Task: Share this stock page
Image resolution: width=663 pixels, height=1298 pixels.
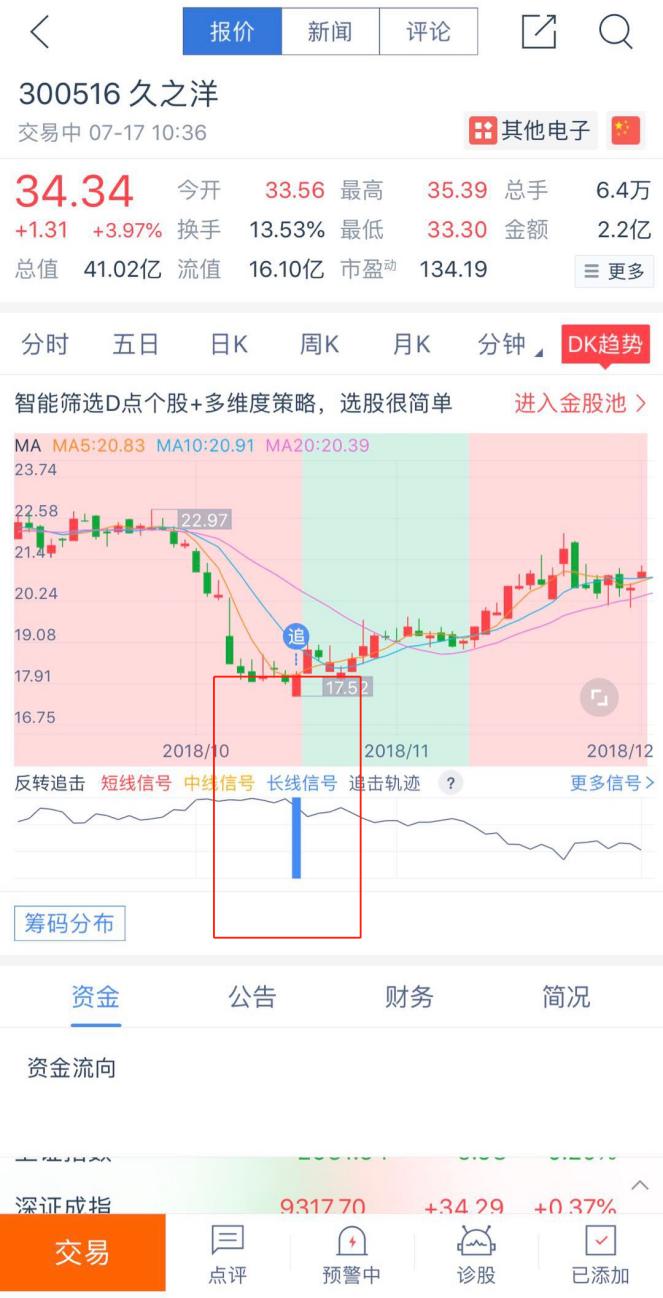Action: click(x=539, y=32)
